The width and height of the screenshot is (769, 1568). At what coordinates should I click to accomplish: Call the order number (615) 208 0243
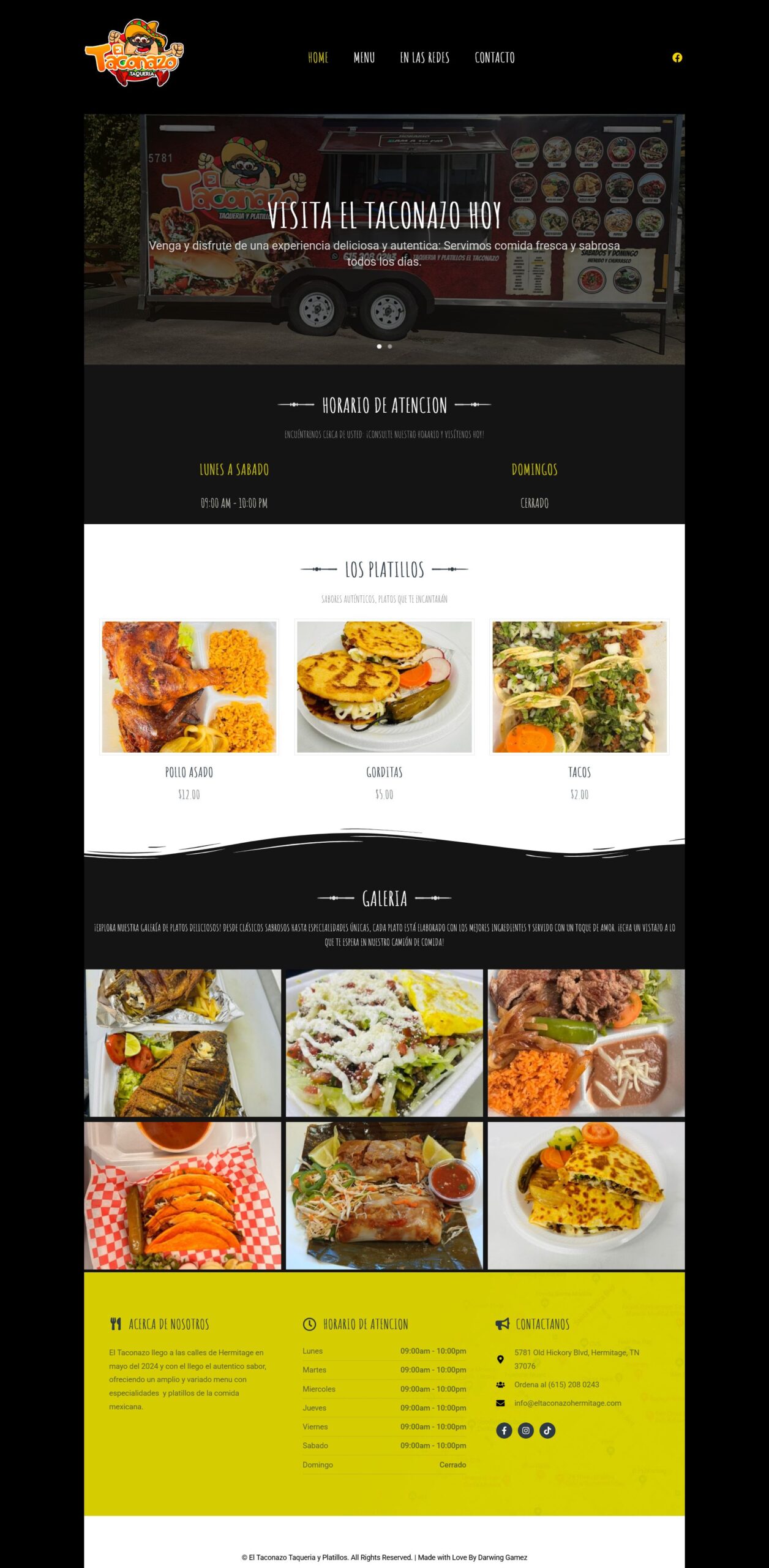pos(556,1384)
